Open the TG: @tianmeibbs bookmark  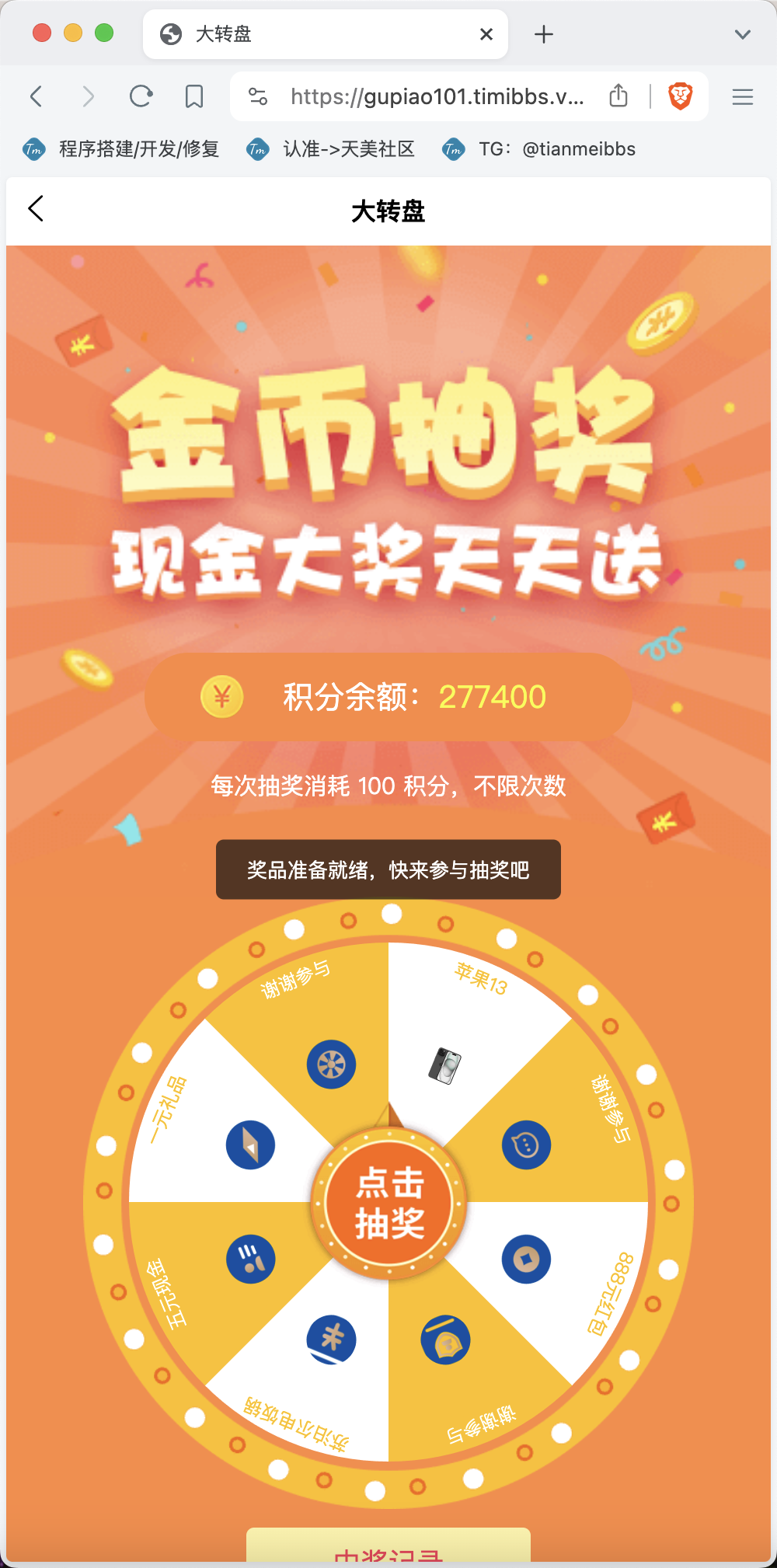tap(538, 149)
